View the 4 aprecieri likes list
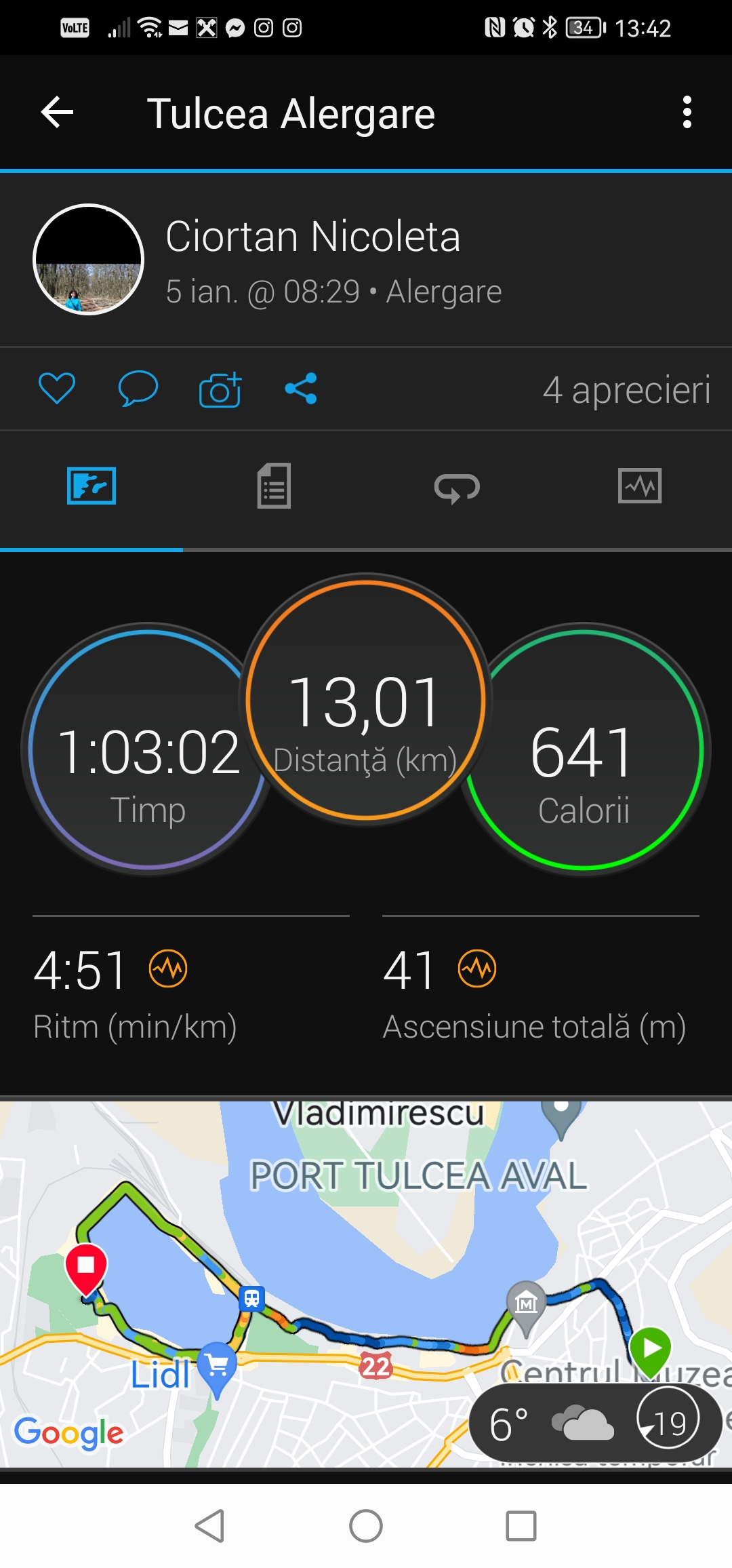This screenshot has width=732, height=1568. [626, 390]
